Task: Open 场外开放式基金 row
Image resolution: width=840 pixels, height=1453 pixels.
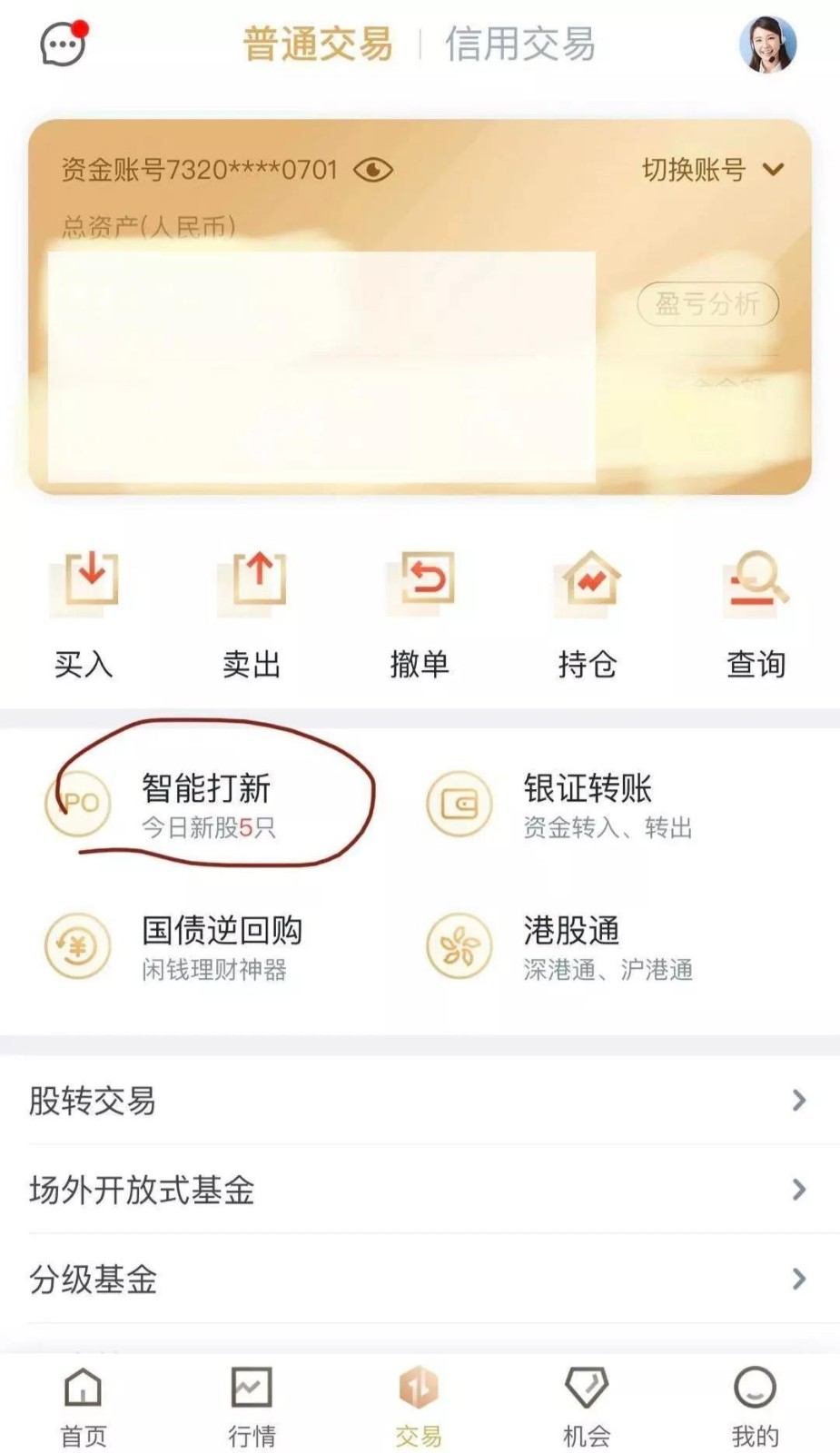Action: (420, 1190)
